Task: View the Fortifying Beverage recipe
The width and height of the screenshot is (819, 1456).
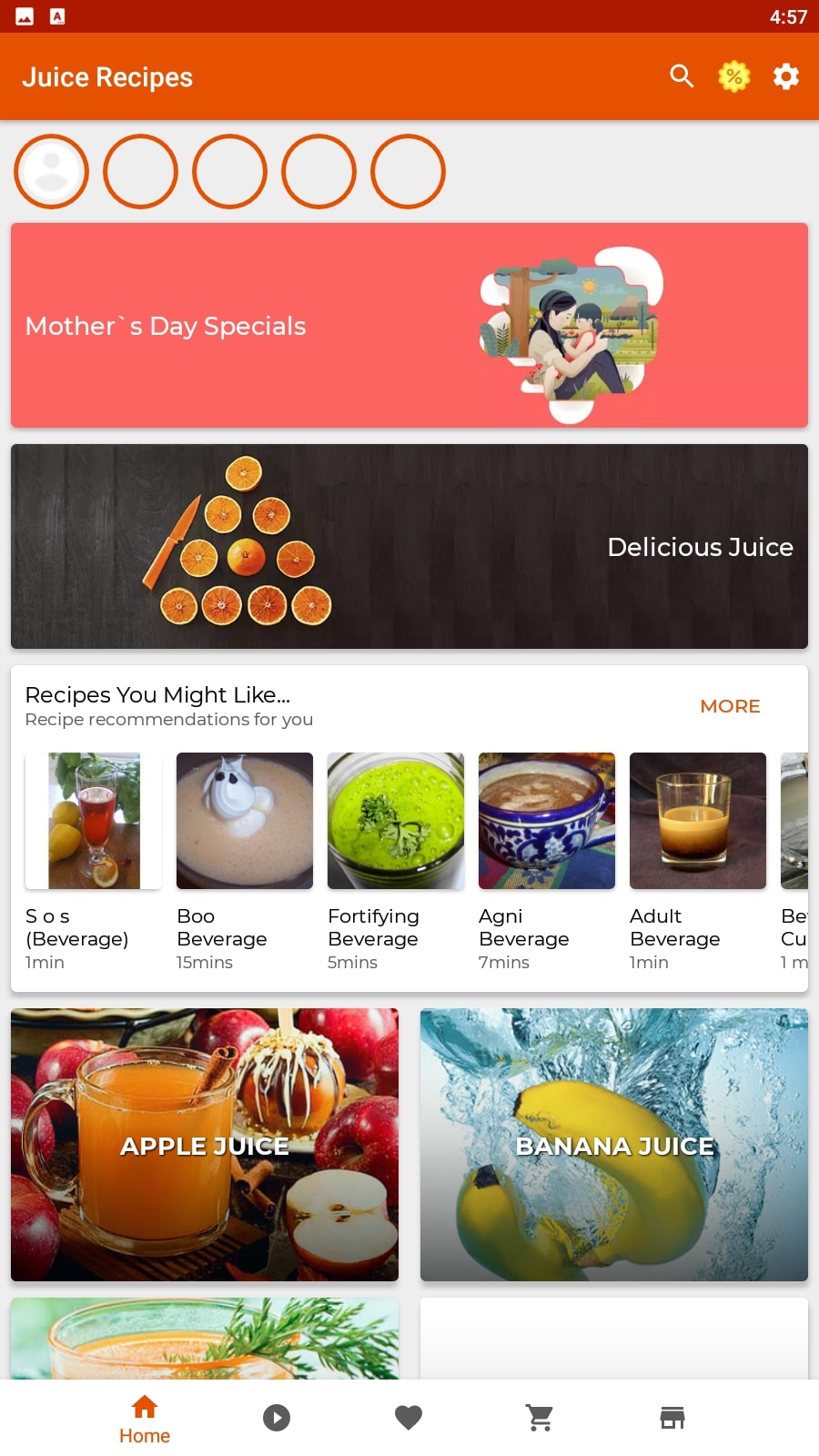Action: pos(396,862)
